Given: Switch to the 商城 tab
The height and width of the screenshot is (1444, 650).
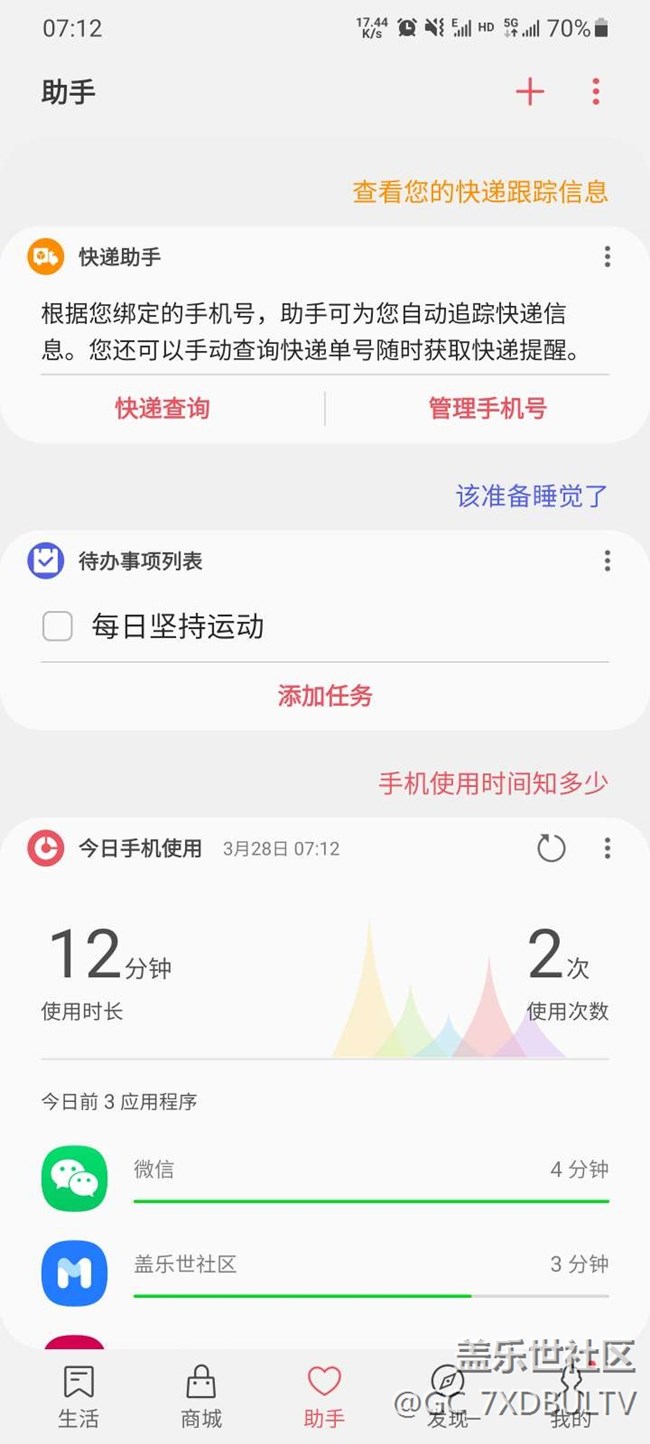Looking at the screenshot, I should (x=201, y=1396).
